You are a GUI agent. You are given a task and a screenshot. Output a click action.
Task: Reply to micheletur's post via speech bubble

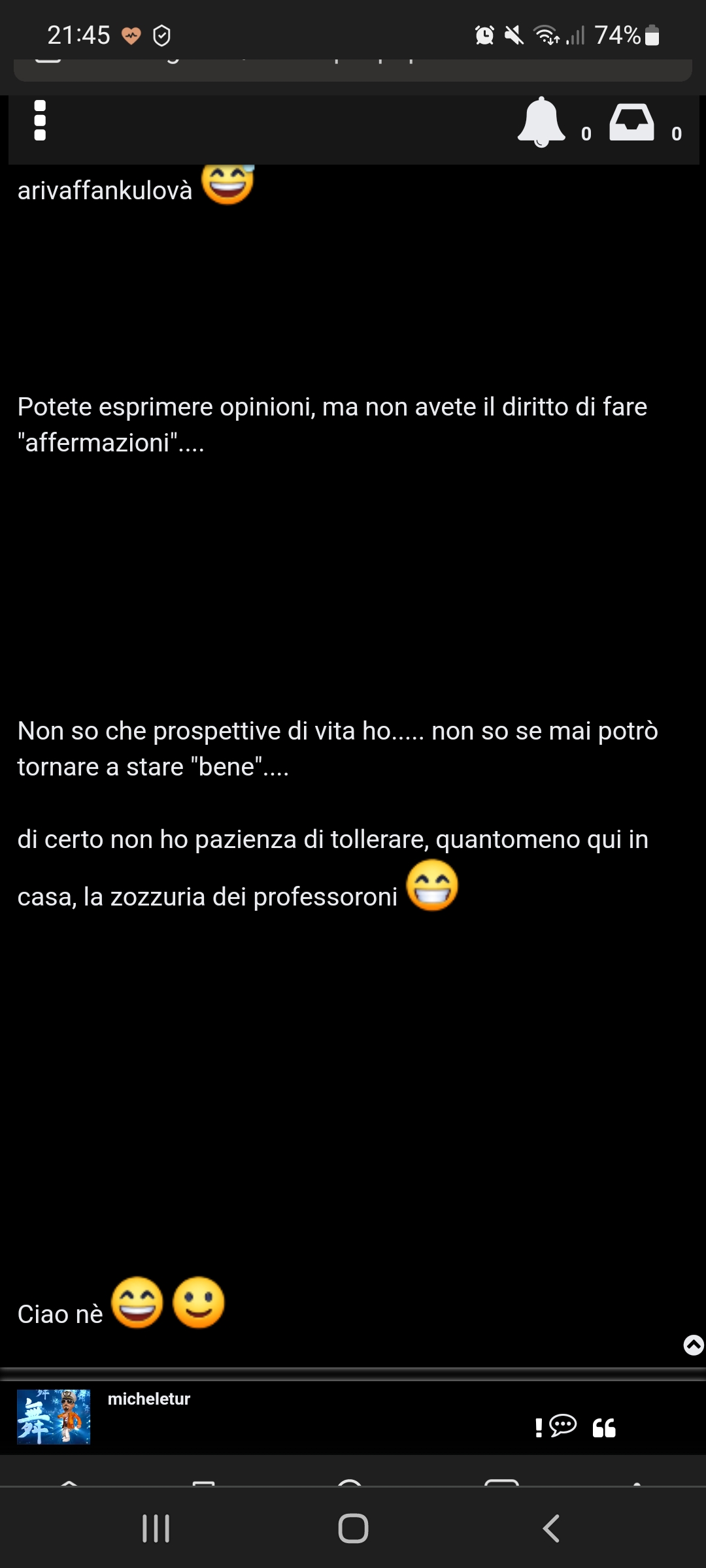click(x=563, y=1425)
